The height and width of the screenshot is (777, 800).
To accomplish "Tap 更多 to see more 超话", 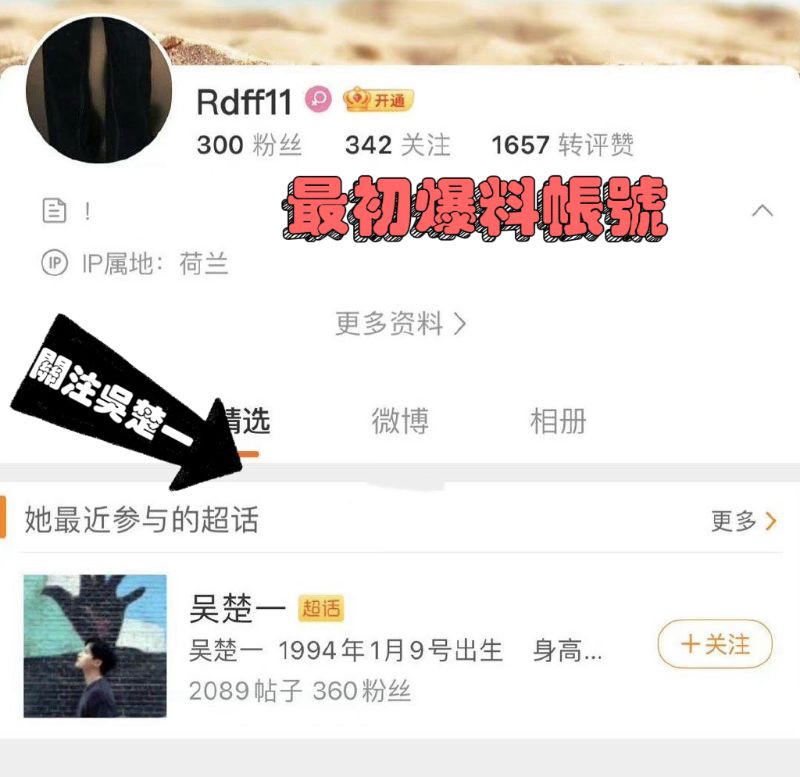I will pyautogui.click(x=743, y=521).
